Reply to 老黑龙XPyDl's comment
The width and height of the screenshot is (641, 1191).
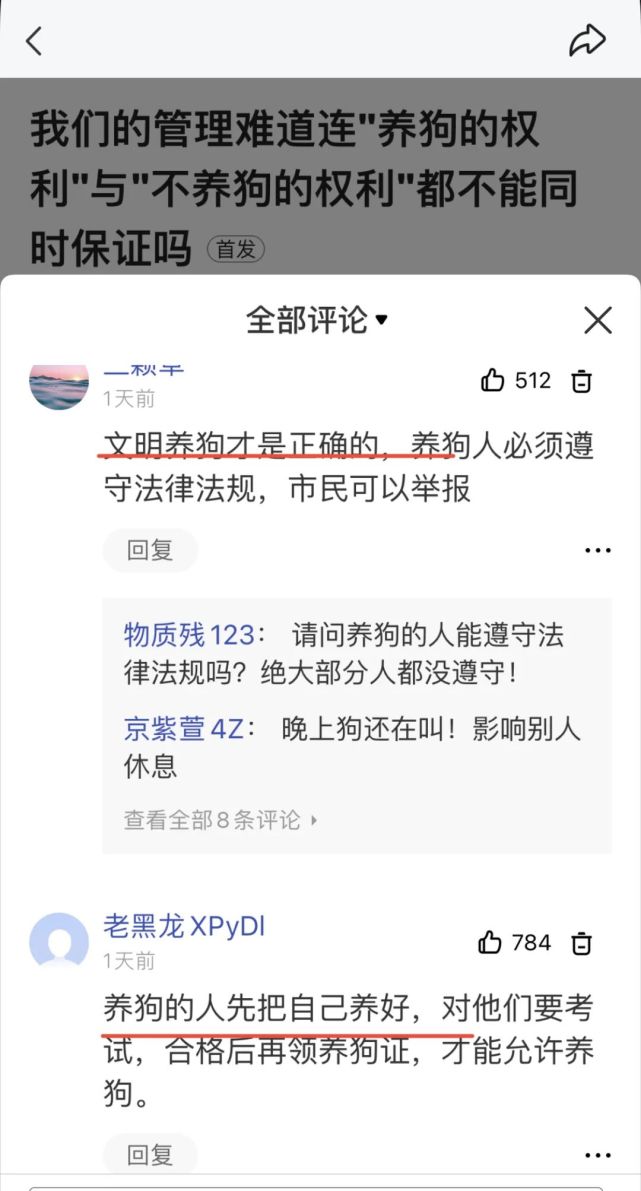(150, 1155)
